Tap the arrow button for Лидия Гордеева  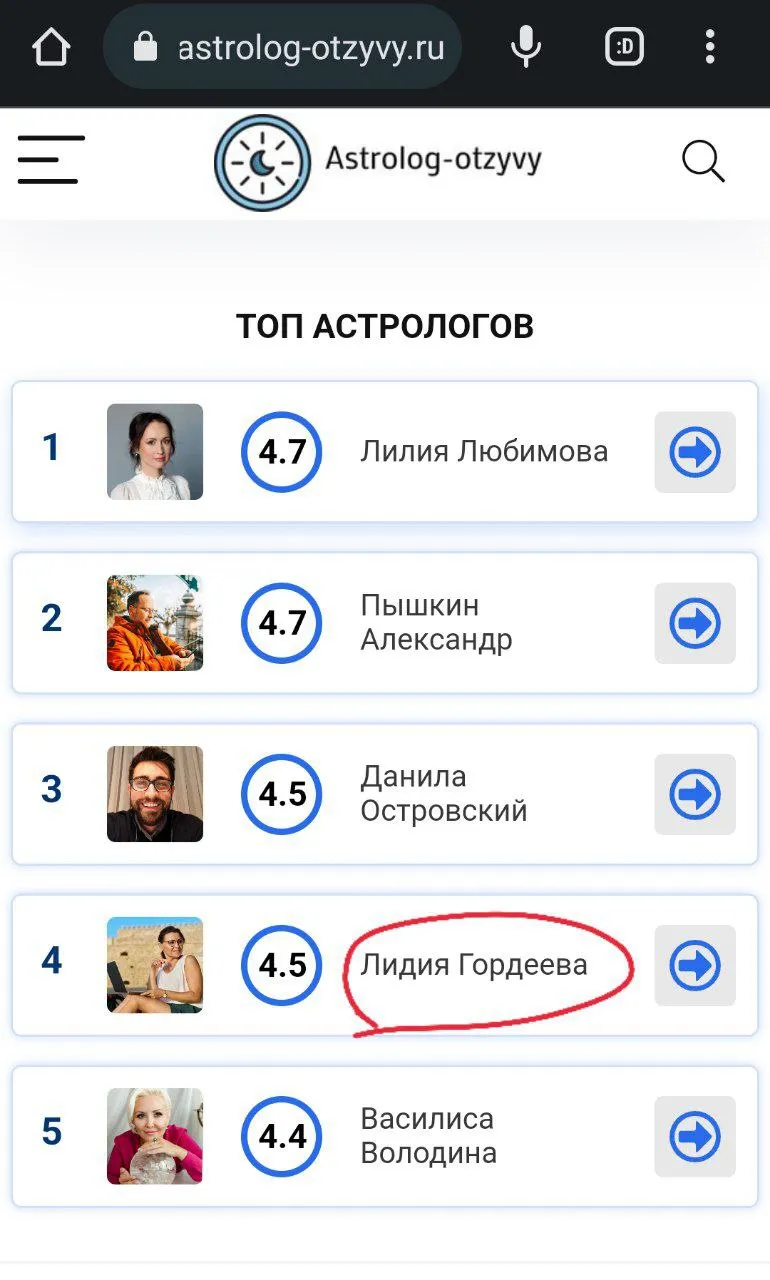click(x=695, y=965)
